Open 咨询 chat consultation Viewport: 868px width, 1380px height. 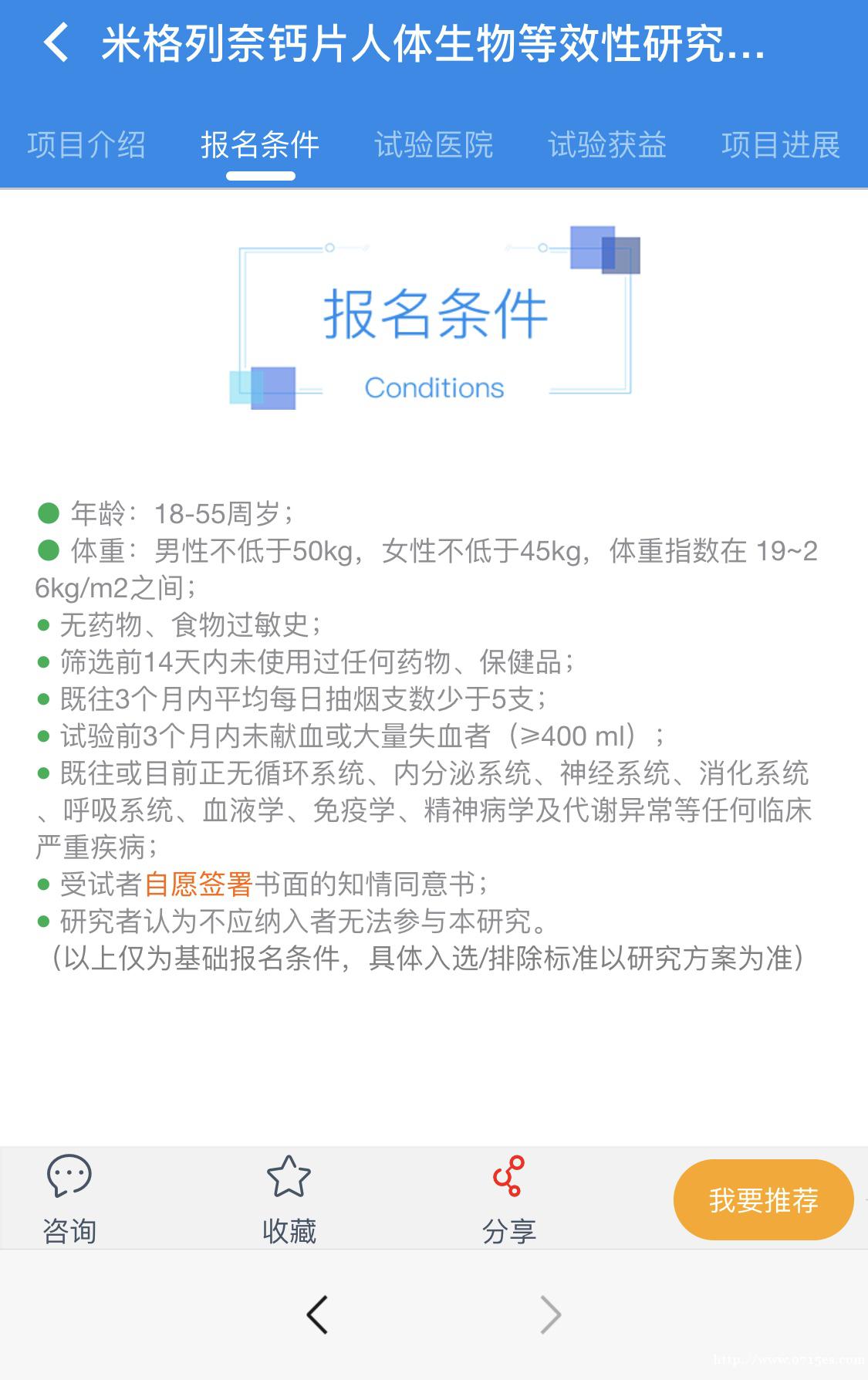[x=69, y=1200]
